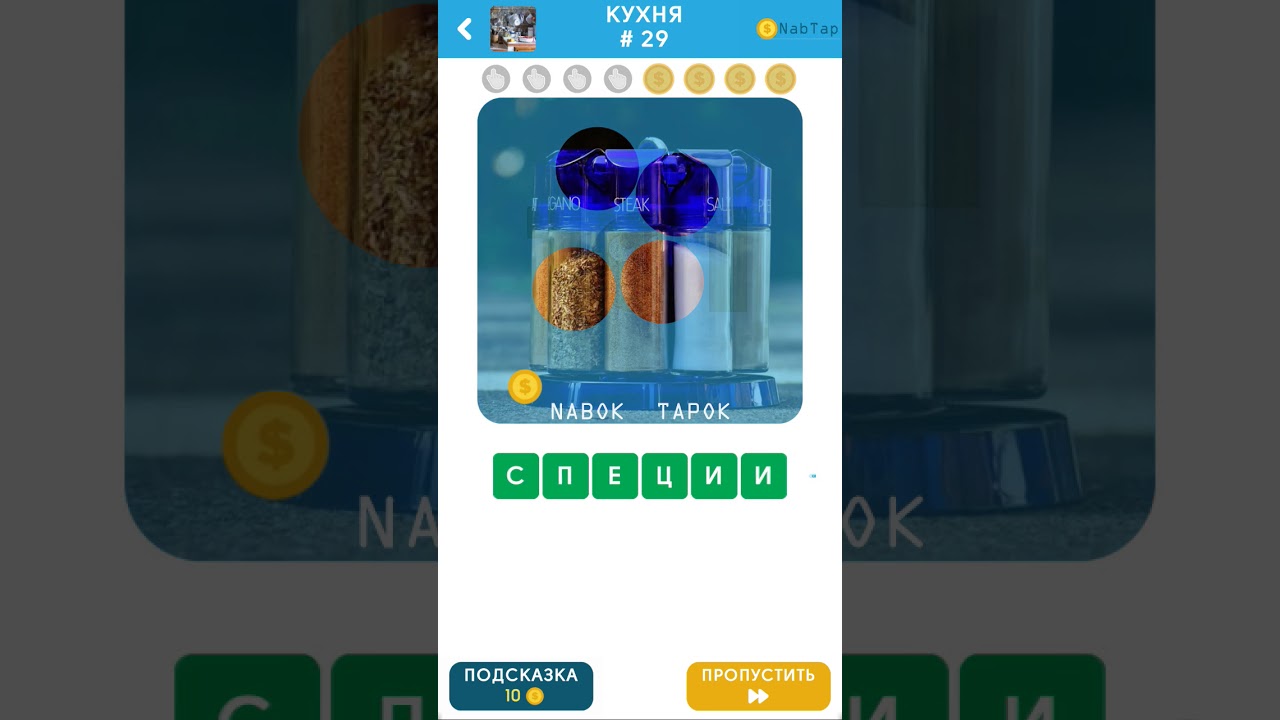Tap the letter tile Ц
The height and width of the screenshot is (720, 1280).
click(664, 476)
